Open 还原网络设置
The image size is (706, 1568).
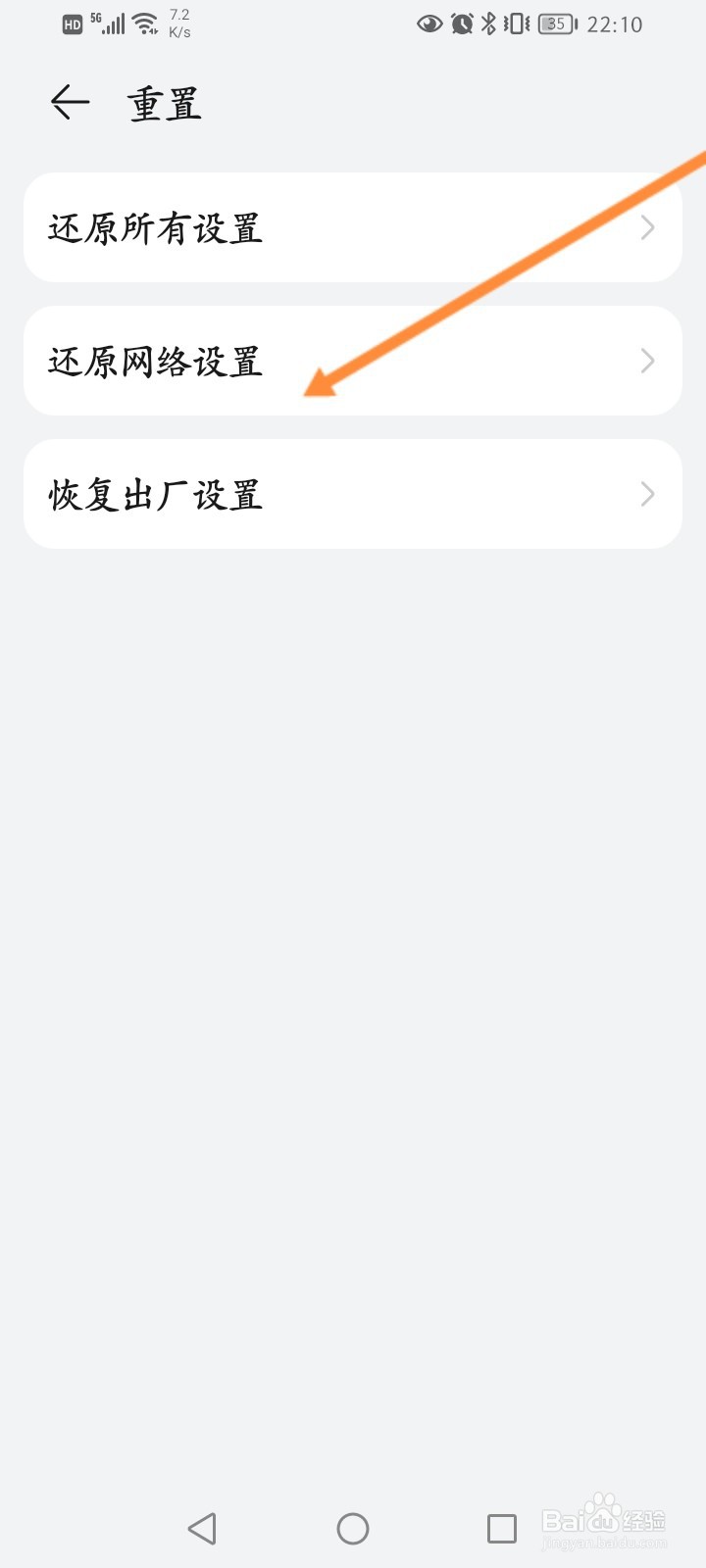353,361
